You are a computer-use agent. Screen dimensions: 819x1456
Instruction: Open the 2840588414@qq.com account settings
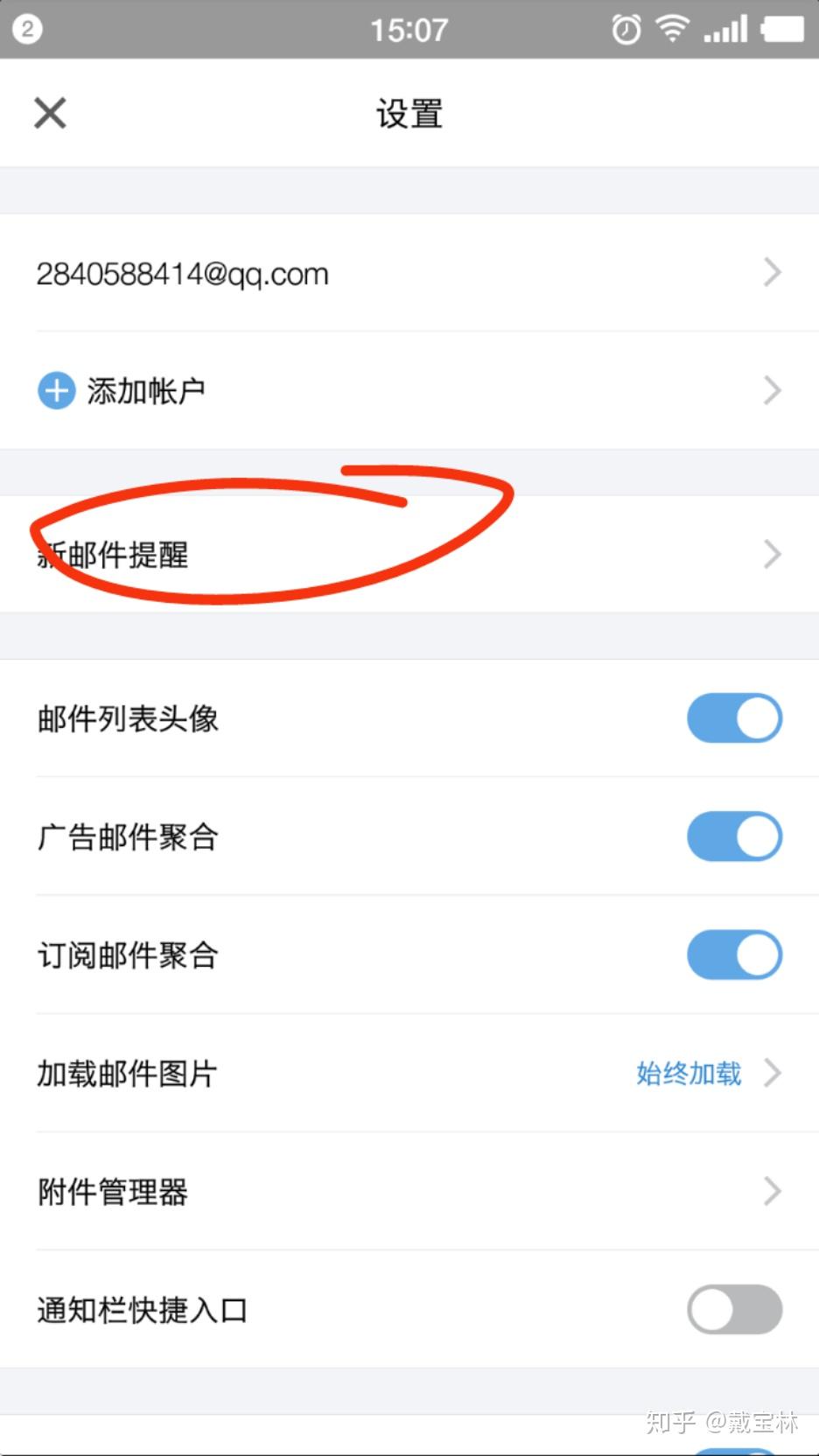coord(409,274)
